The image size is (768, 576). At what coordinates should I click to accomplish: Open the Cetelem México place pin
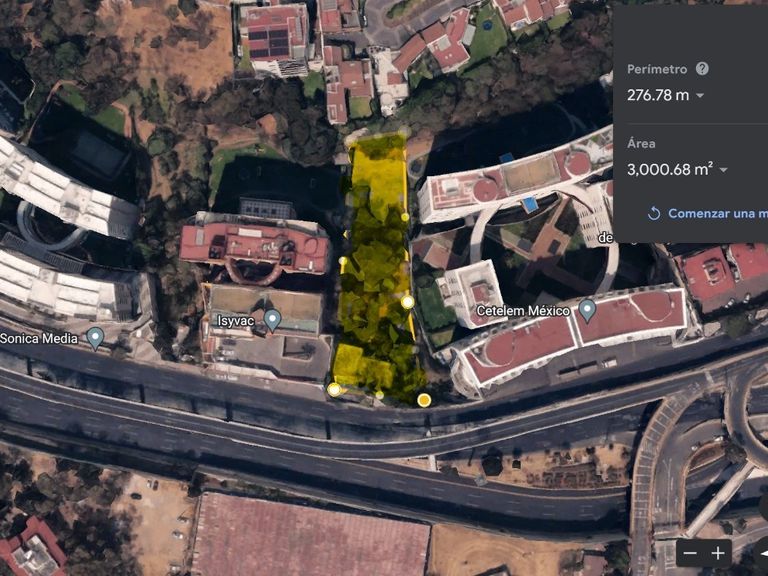pyautogui.click(x=587, y=309)
